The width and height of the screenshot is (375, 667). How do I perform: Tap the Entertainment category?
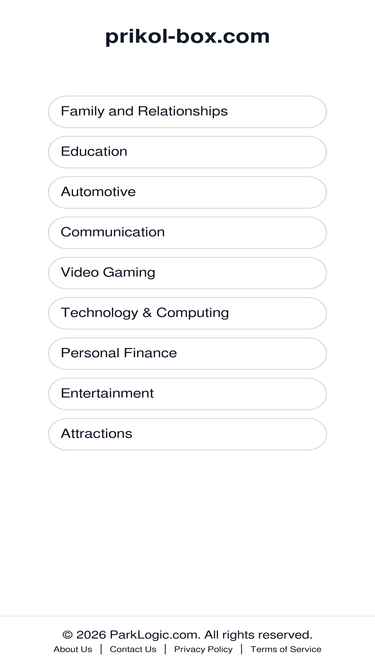point(187,394)
